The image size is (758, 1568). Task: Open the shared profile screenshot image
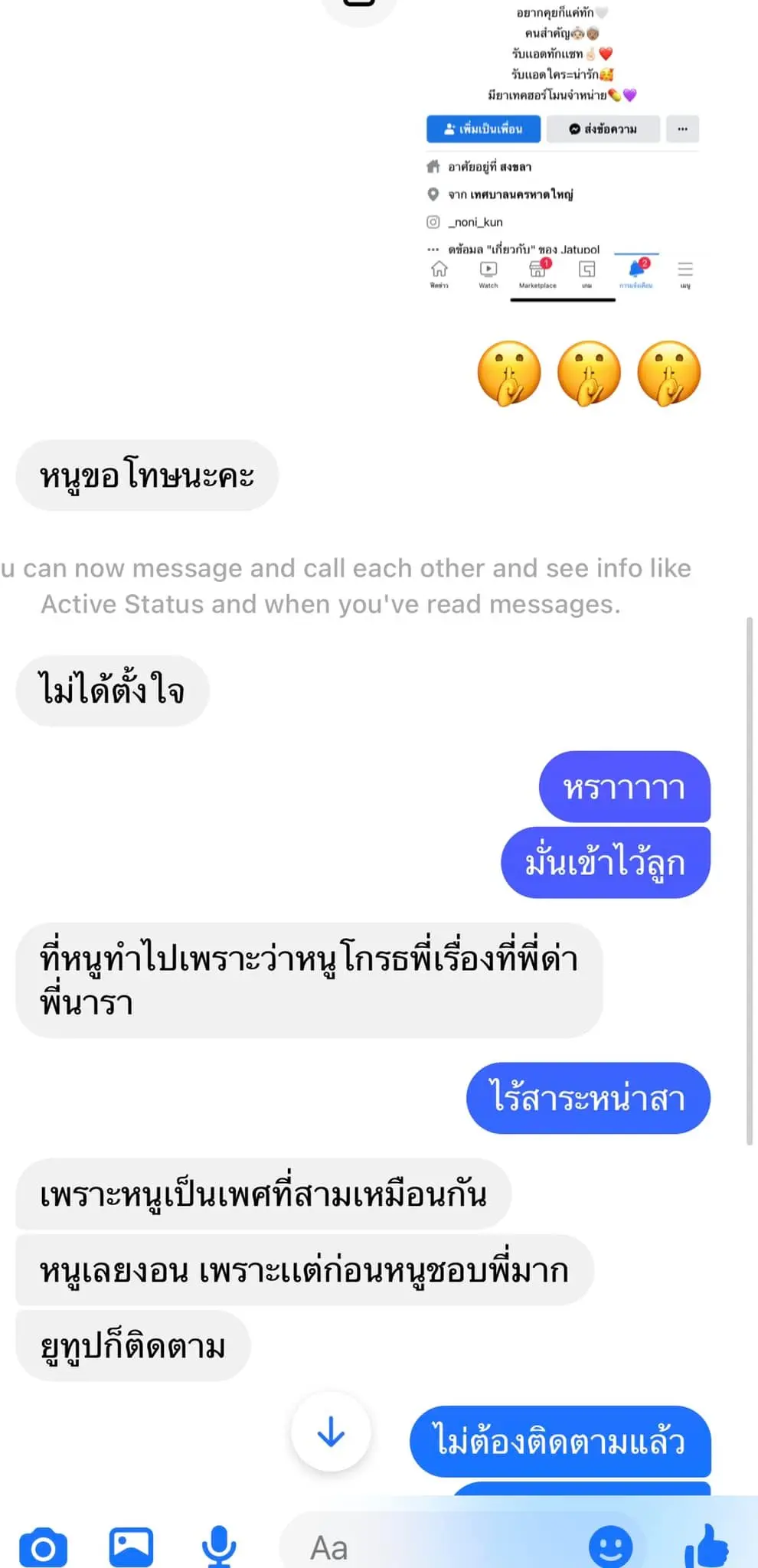563,153
